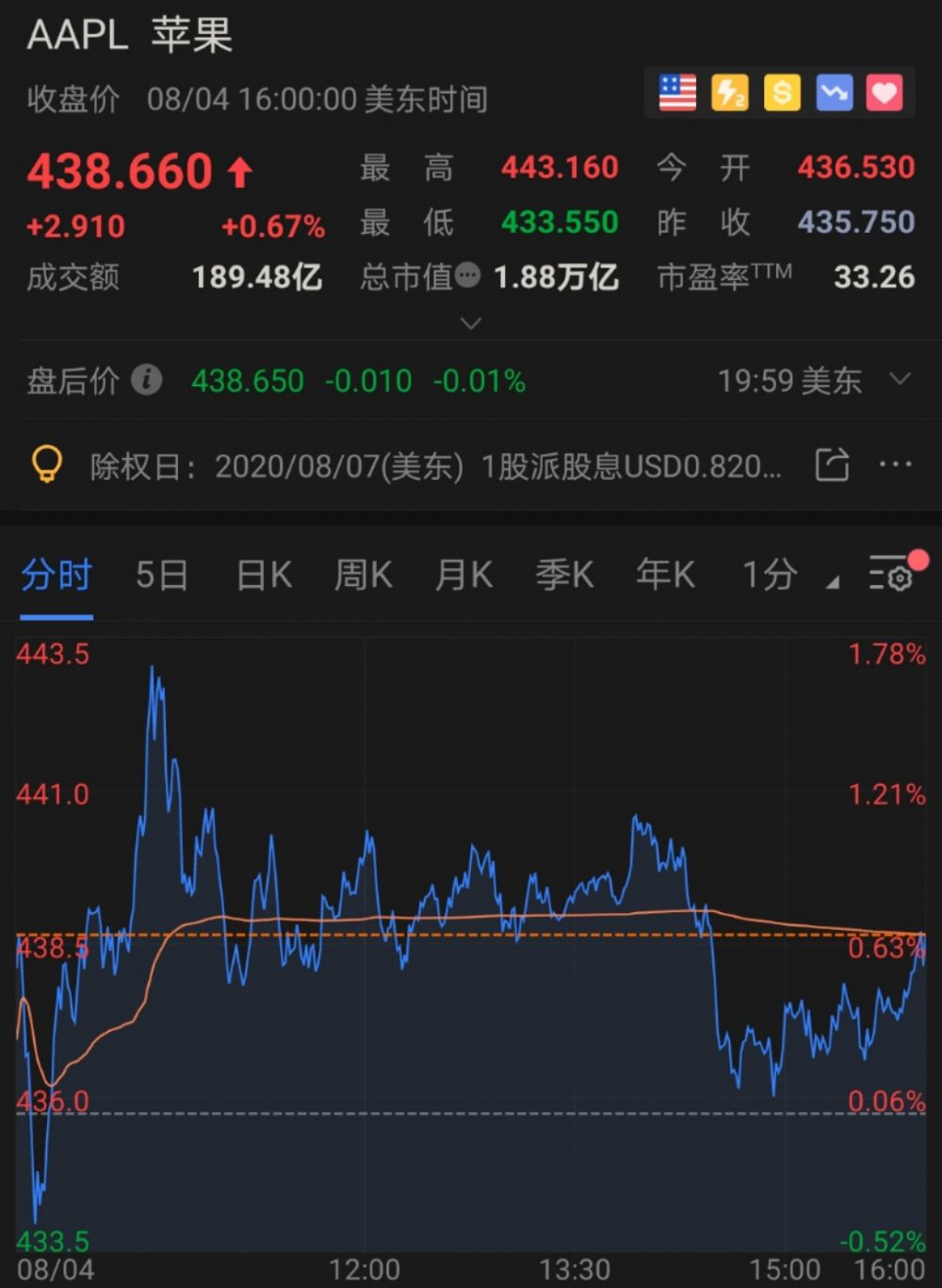View the 年K yearly chart
This screenshot has width=942, height=1288.
pos(665,575)
